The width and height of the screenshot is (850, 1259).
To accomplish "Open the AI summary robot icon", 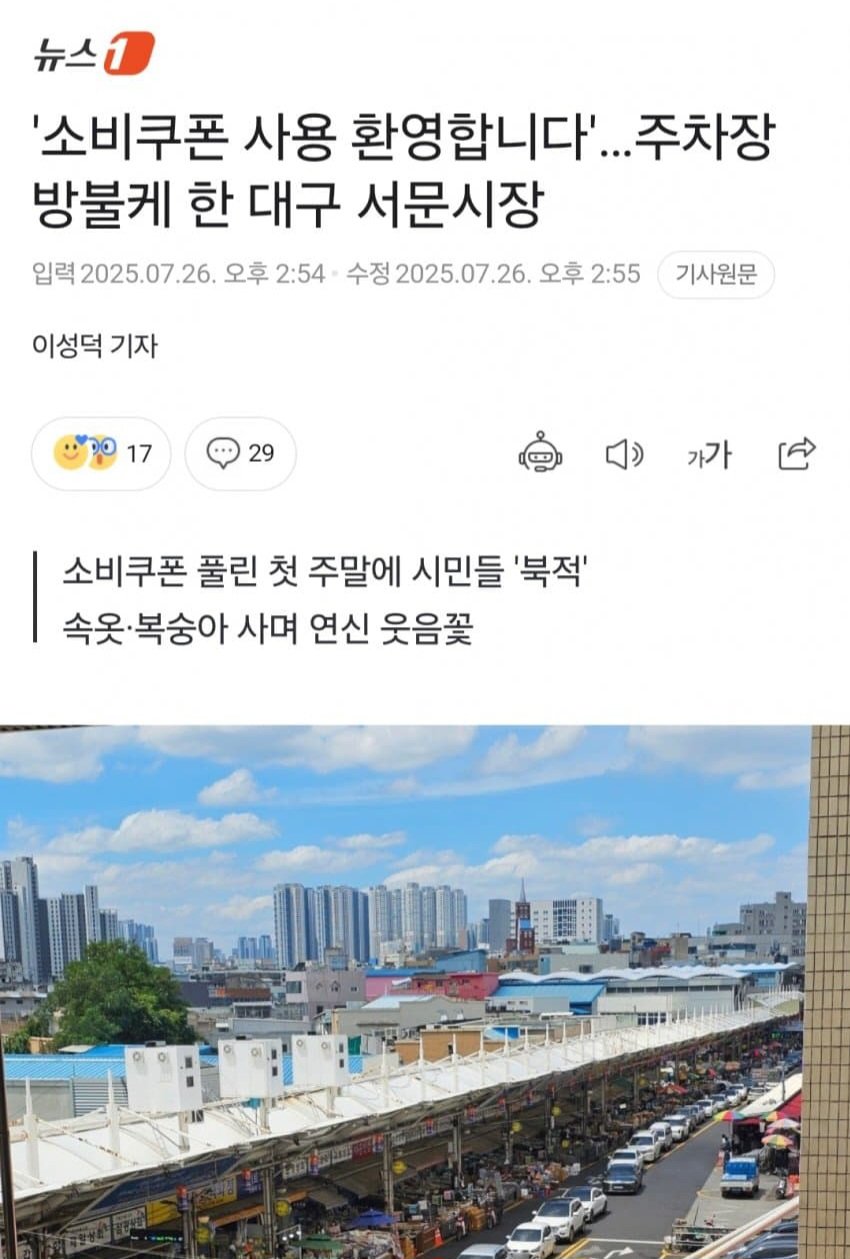I will click(540, 454).
